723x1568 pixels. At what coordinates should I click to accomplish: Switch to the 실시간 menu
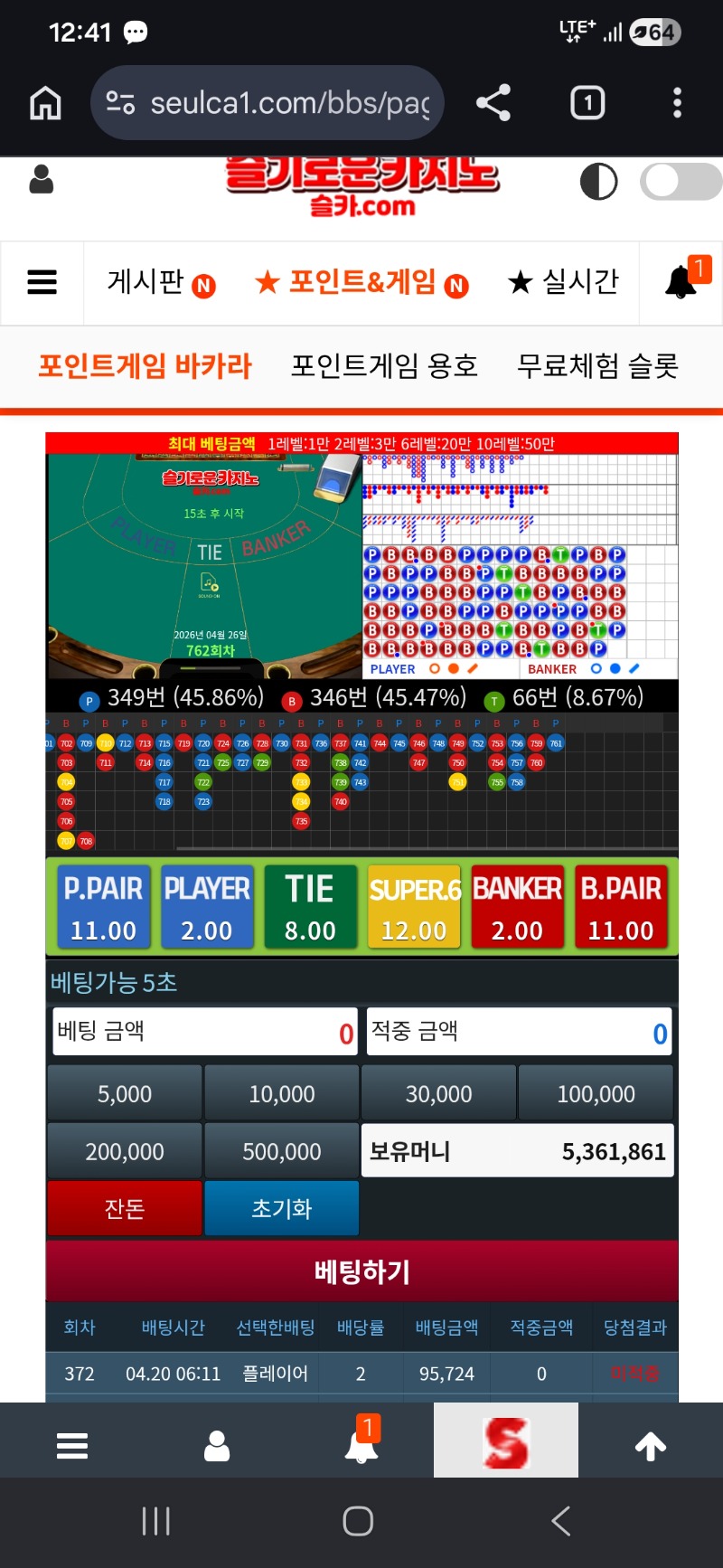tap(564, 283)
